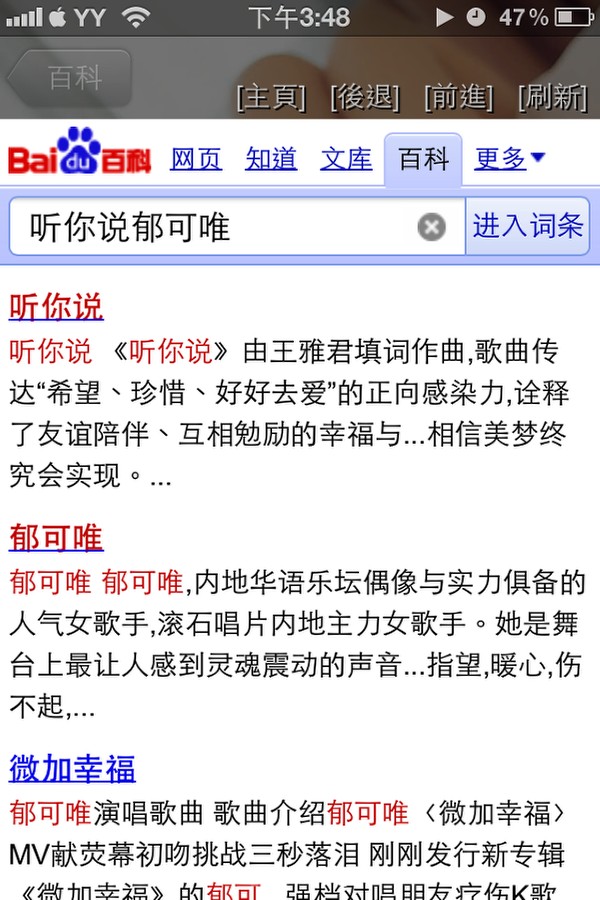Image resolution: width=600 pixels, height=900 pixels.
Task: Open the 郁可唯 result link
Action: pyautogui.click(x=56, y=537)
